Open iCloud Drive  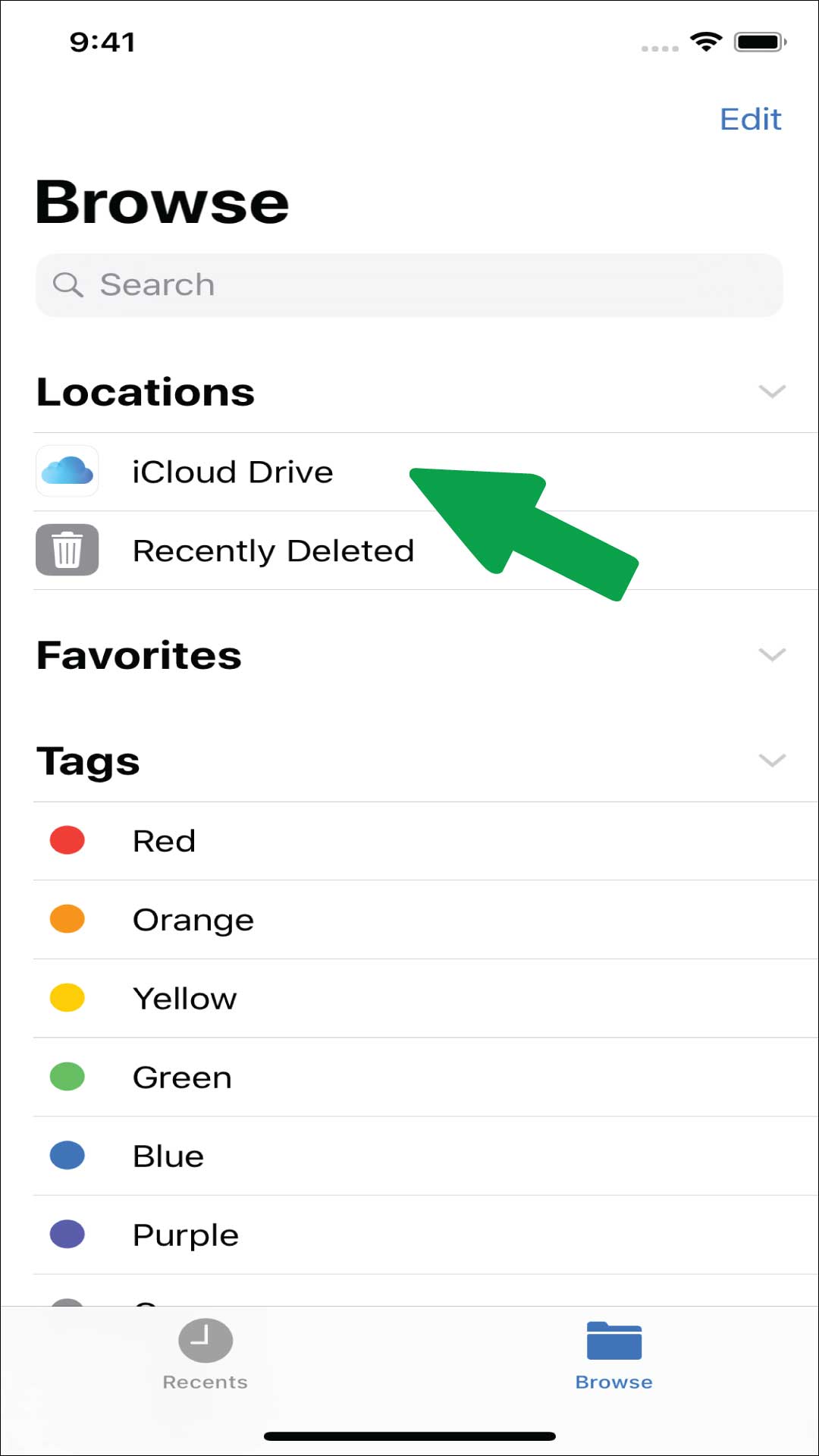click(x=232, y=472)
